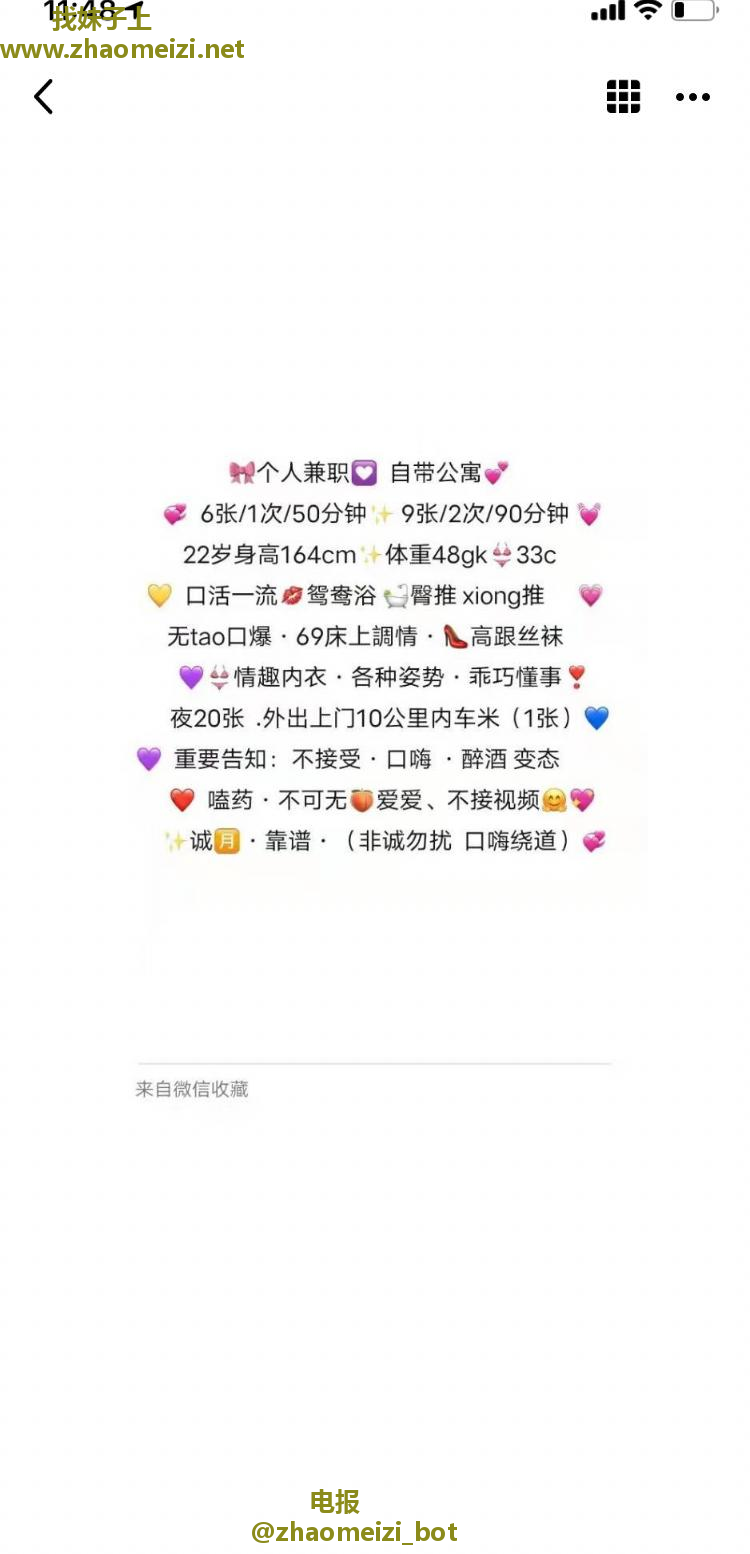Tap the 电报 label at bottom

tap(334, 1501)
